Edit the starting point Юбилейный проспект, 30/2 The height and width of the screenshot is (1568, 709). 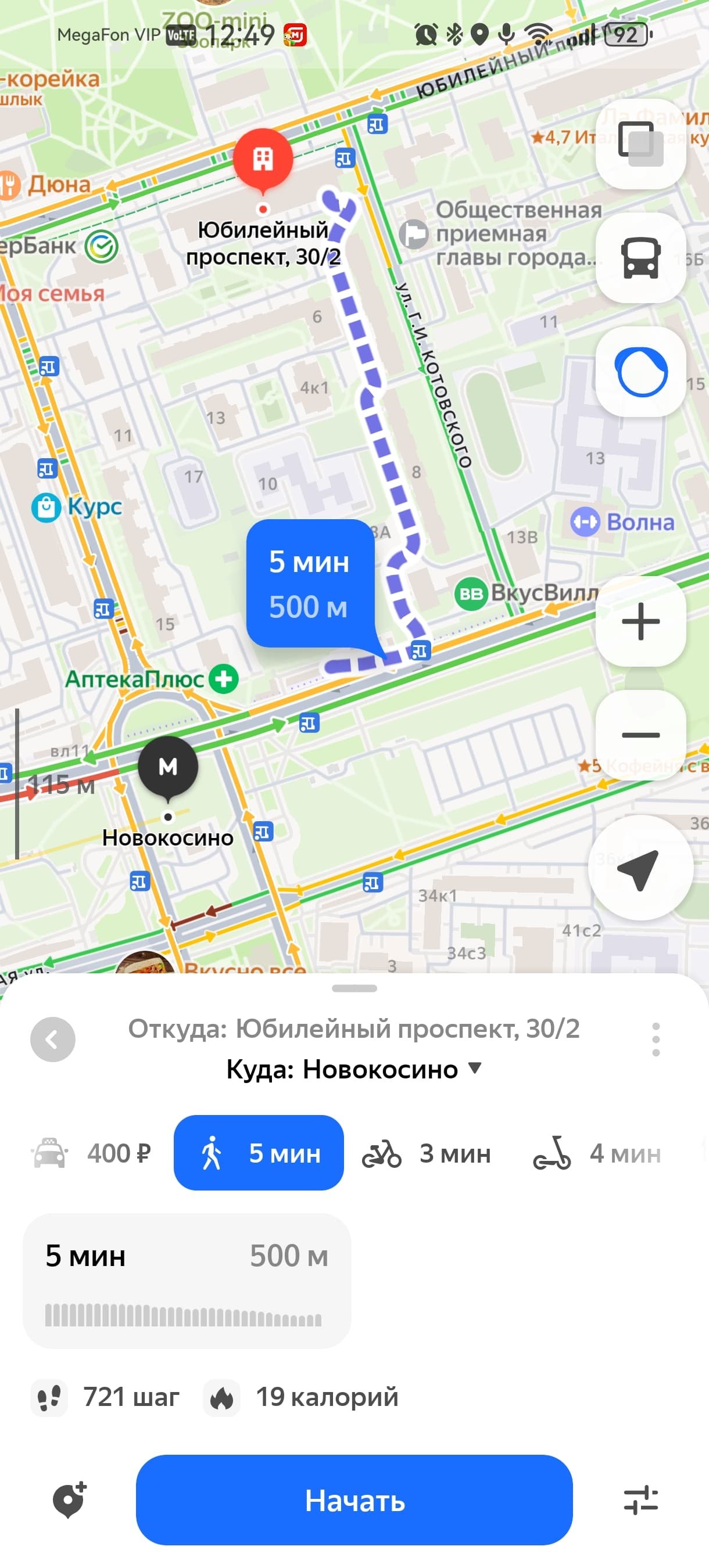point(353,1028)
